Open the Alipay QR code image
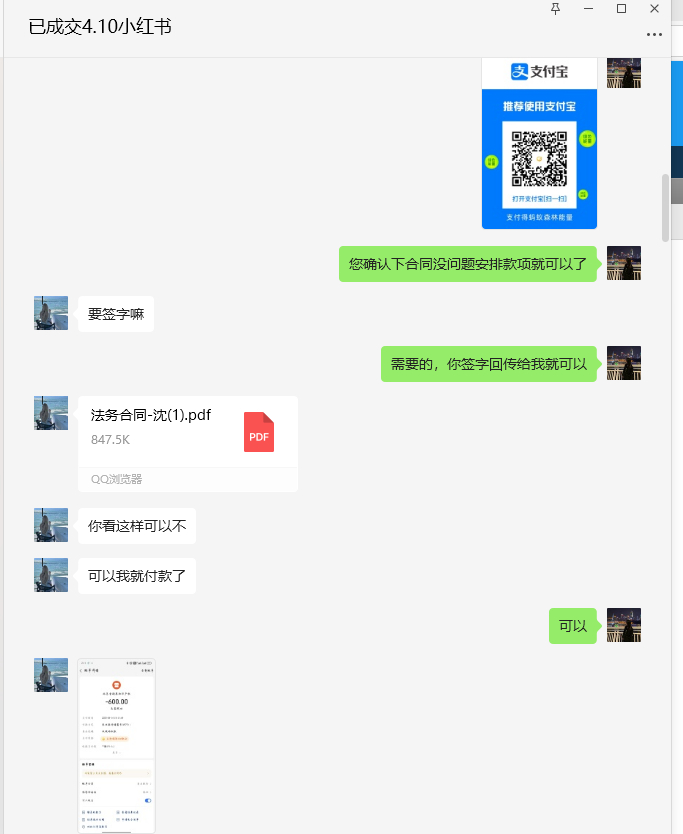Image resolution: width=683 pixels, height=834 pixels. [x=539, y=144]
